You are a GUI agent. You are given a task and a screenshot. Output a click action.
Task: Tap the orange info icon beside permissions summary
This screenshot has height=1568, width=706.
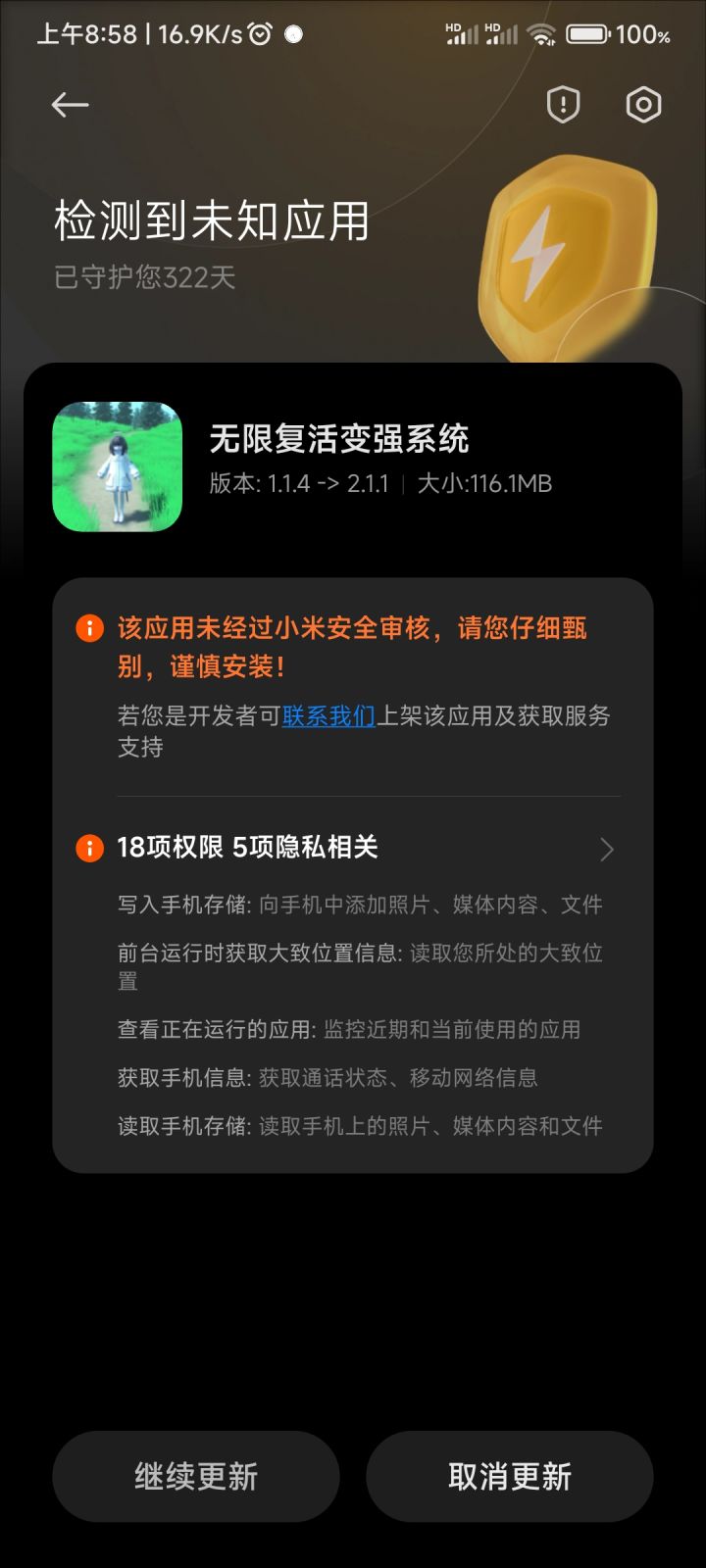tap(91, 849)
